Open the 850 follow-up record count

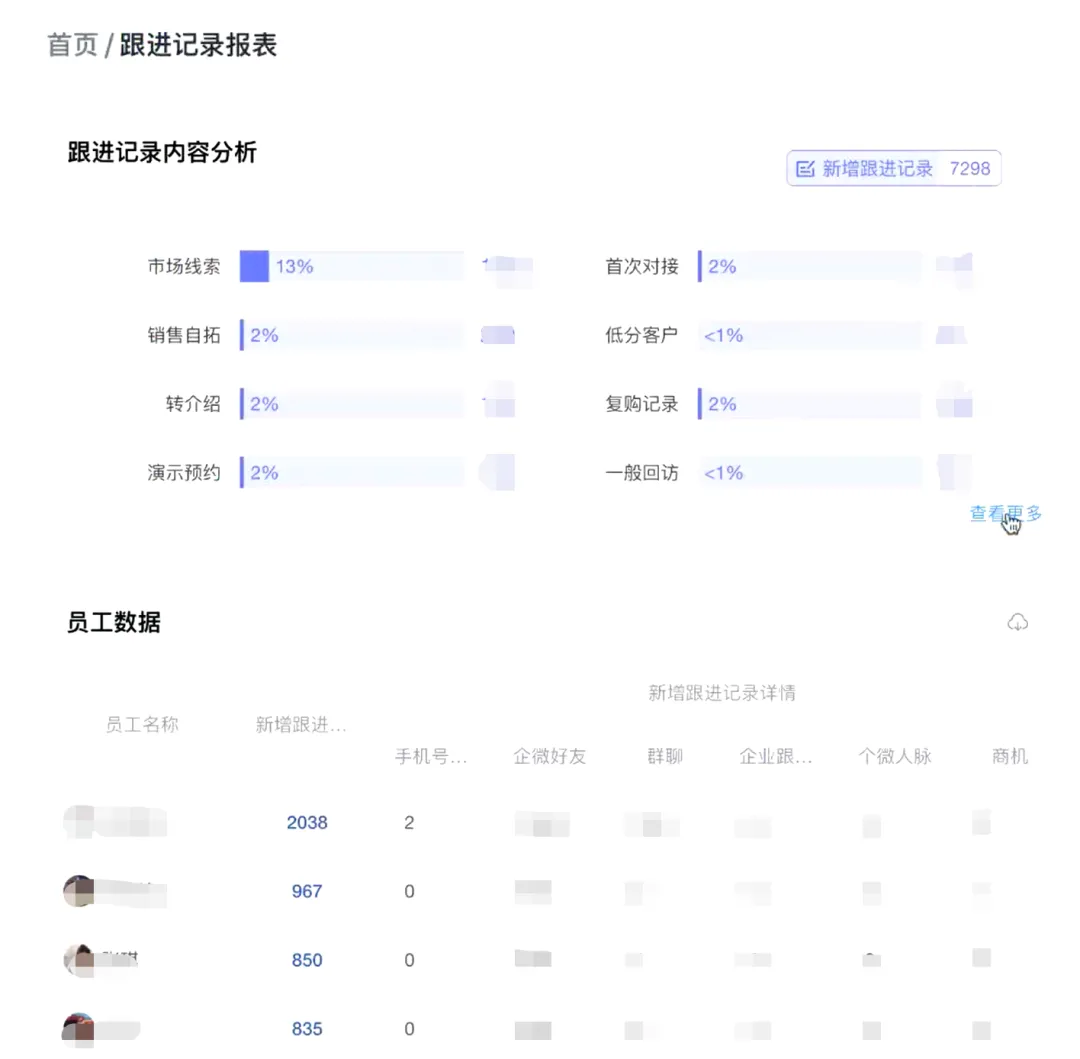click(x=307, y=960)
